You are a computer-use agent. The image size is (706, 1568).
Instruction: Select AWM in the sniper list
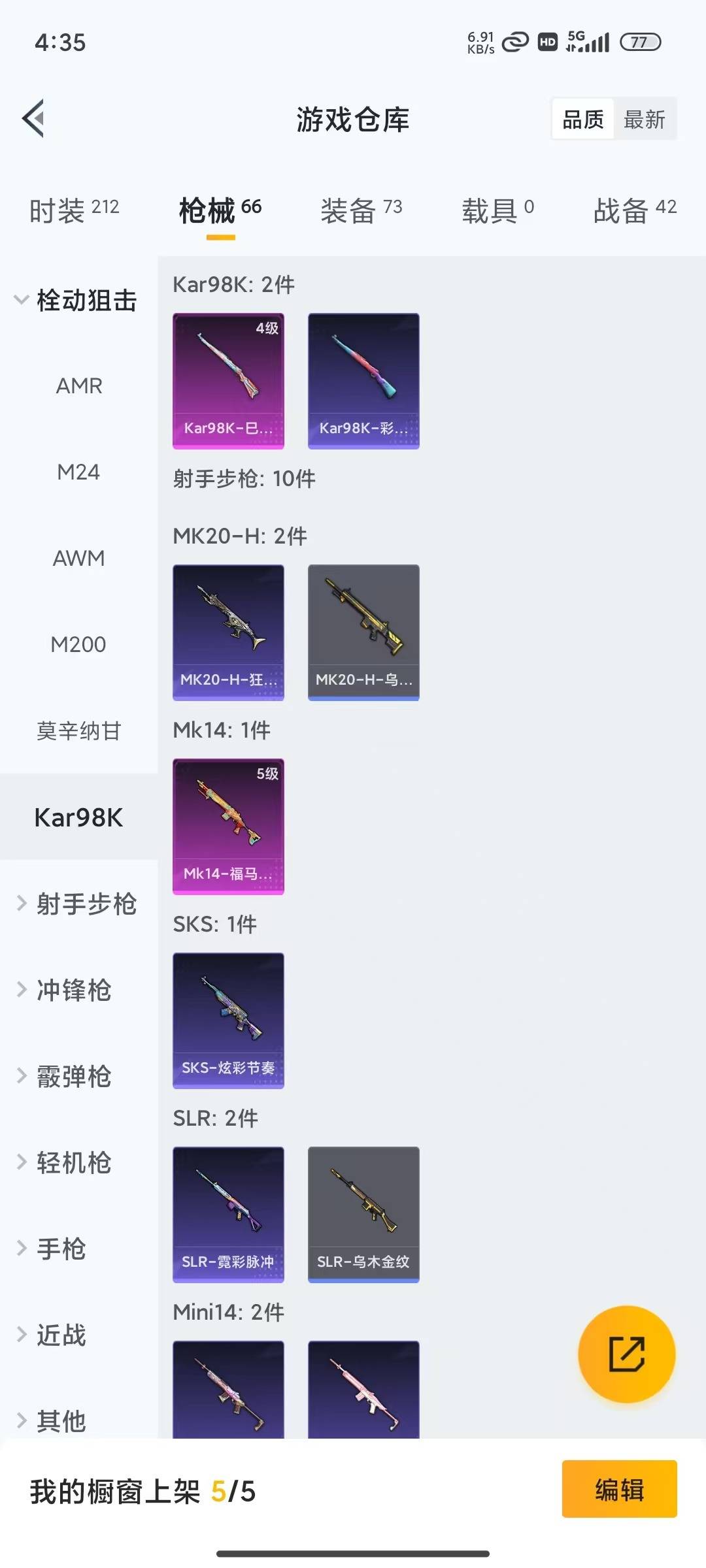[78, 559]
